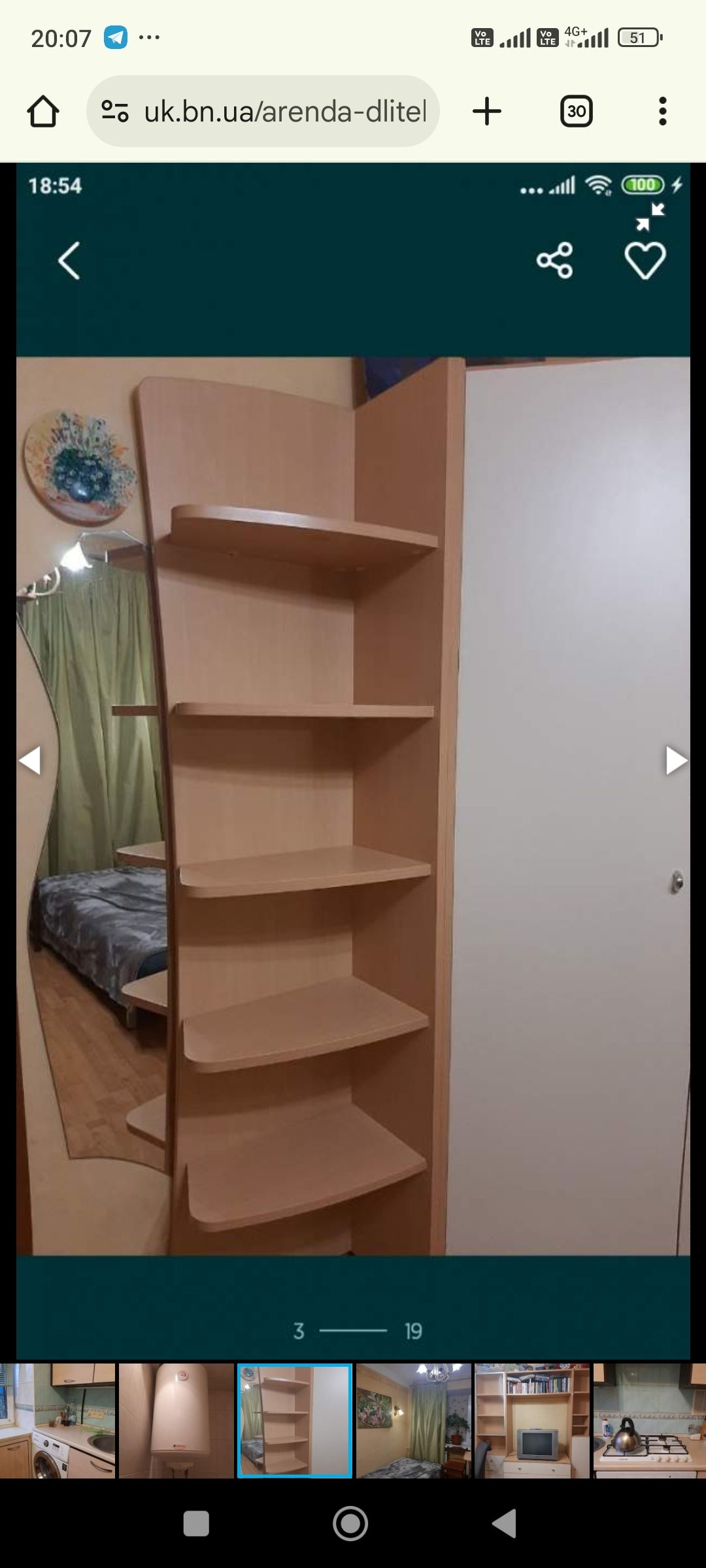Open the water heater thumbnail
The width and height of the screenshot is (706, 1568).
coord(176,1420)
